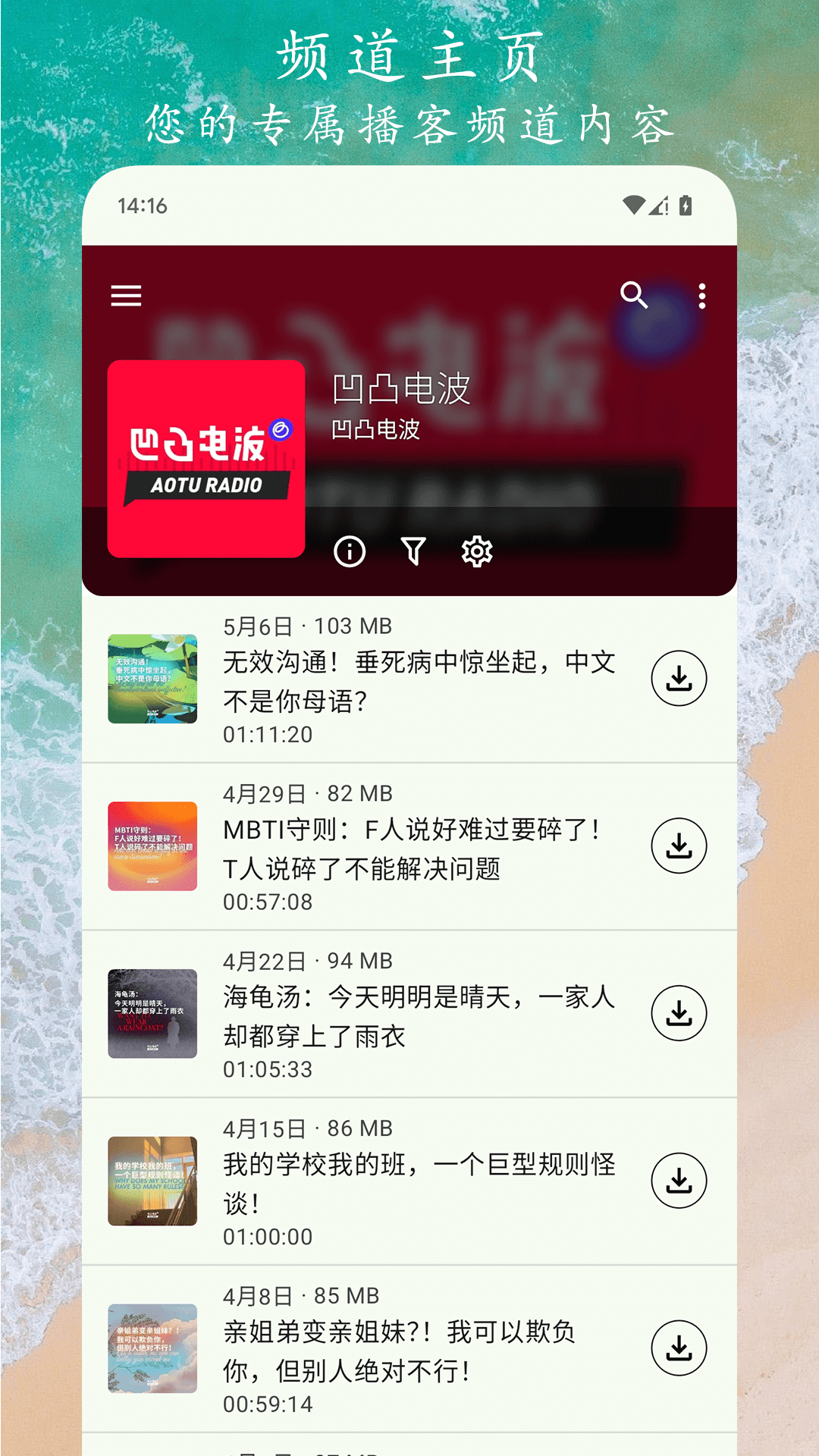Tap the episode filter icon
Screen dimensions: 819x1456
413,553
